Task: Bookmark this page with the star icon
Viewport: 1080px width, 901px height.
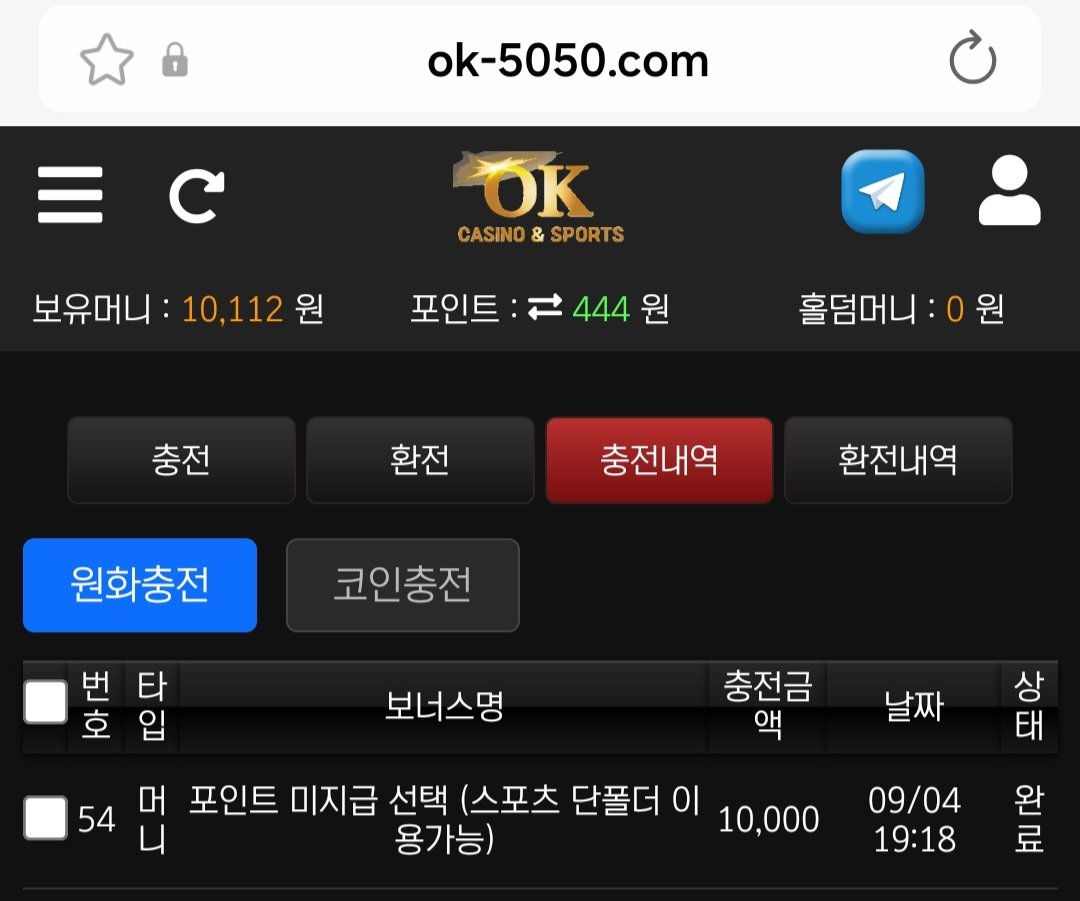Action: (106, 62)
